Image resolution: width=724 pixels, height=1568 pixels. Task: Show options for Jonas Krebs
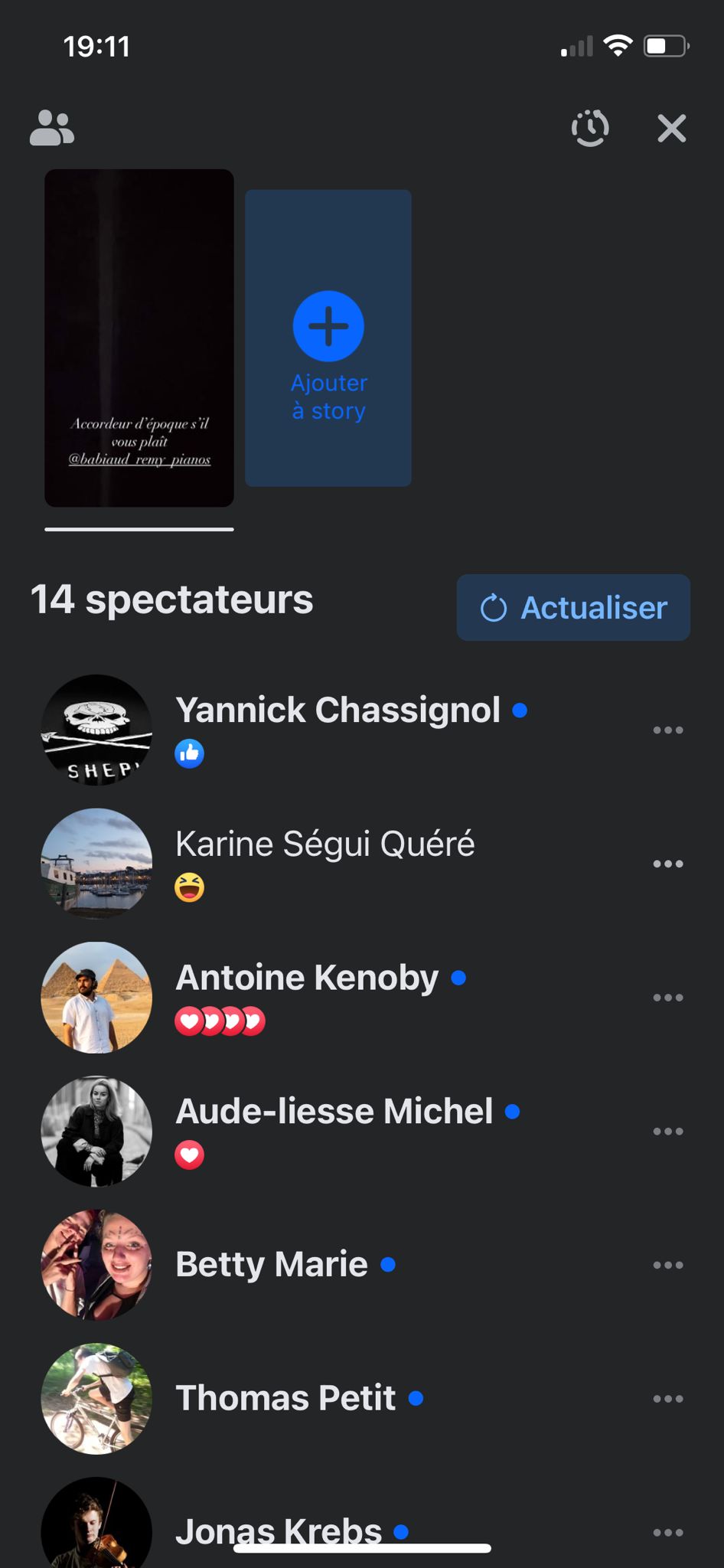[667, 1533]
